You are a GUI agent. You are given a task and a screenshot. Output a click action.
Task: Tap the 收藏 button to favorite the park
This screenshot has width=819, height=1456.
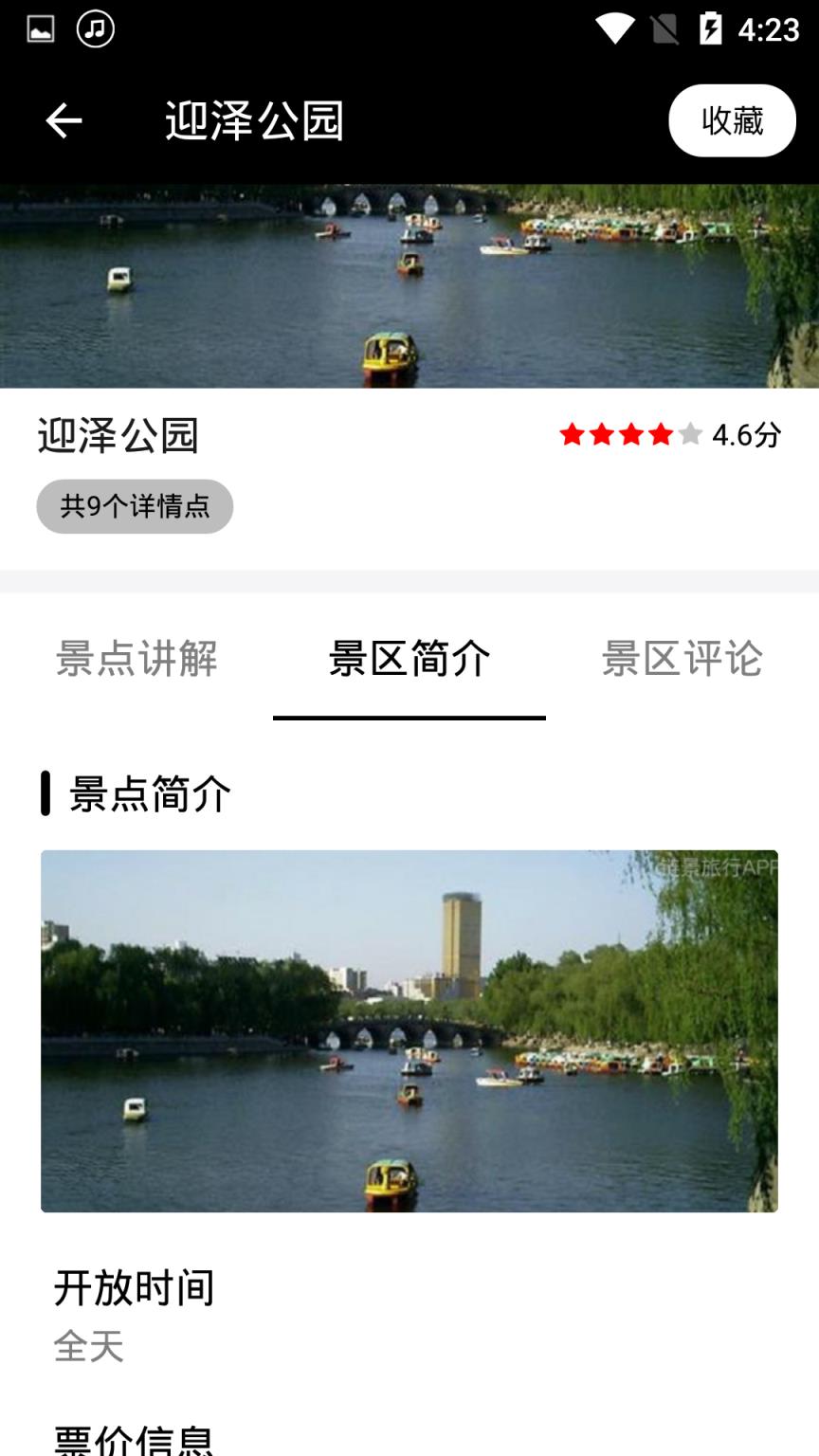click(732, 119)
